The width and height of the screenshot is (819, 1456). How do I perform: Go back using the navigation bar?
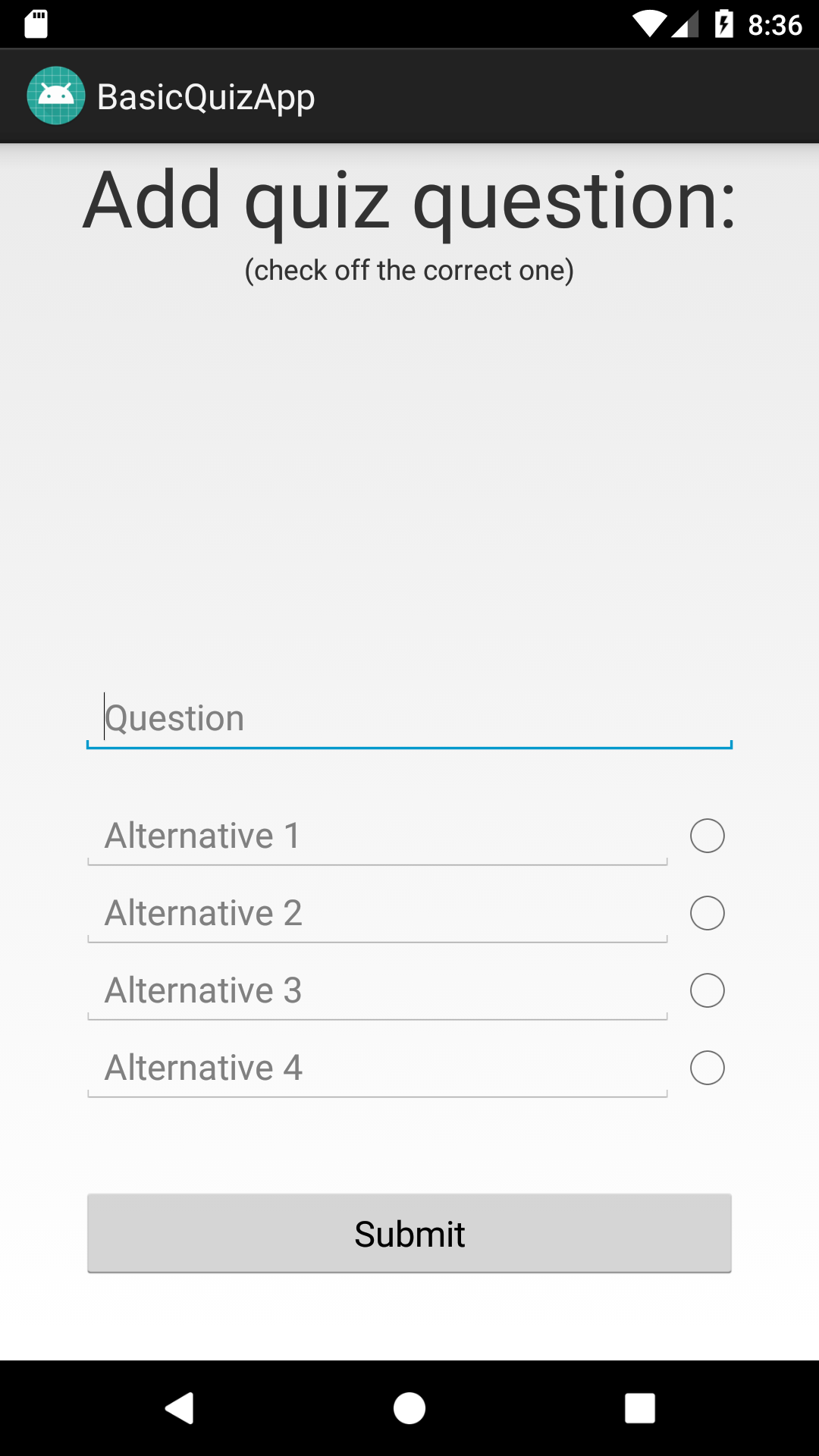click(x=180, y=1408)
